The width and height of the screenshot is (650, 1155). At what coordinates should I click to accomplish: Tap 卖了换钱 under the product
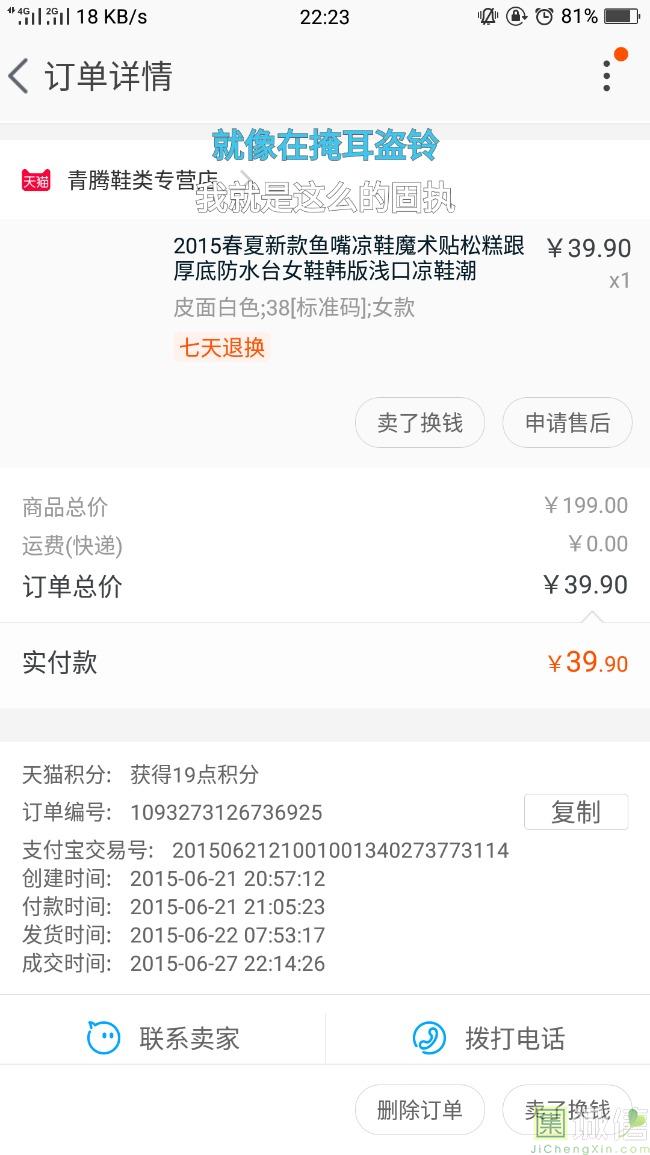(420, 423)
